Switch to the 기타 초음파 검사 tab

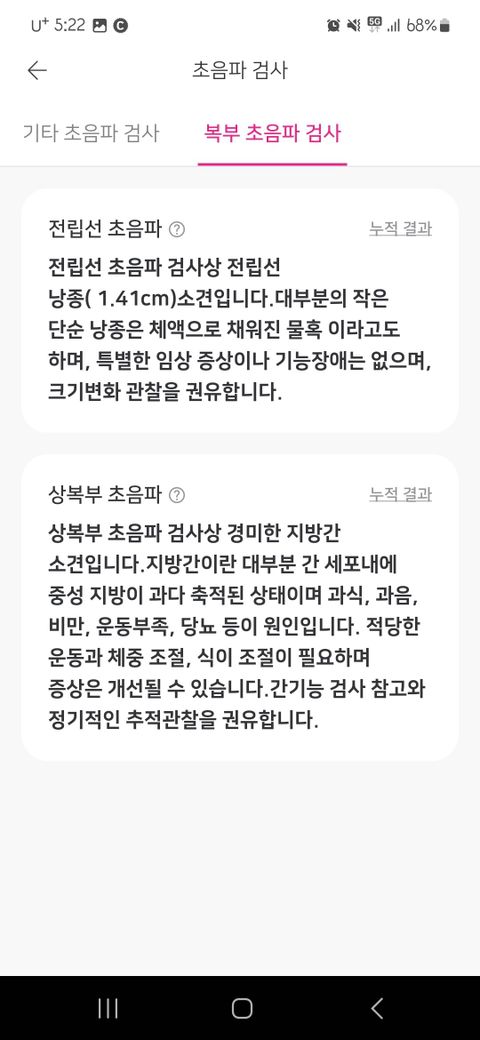coord(91,133)
